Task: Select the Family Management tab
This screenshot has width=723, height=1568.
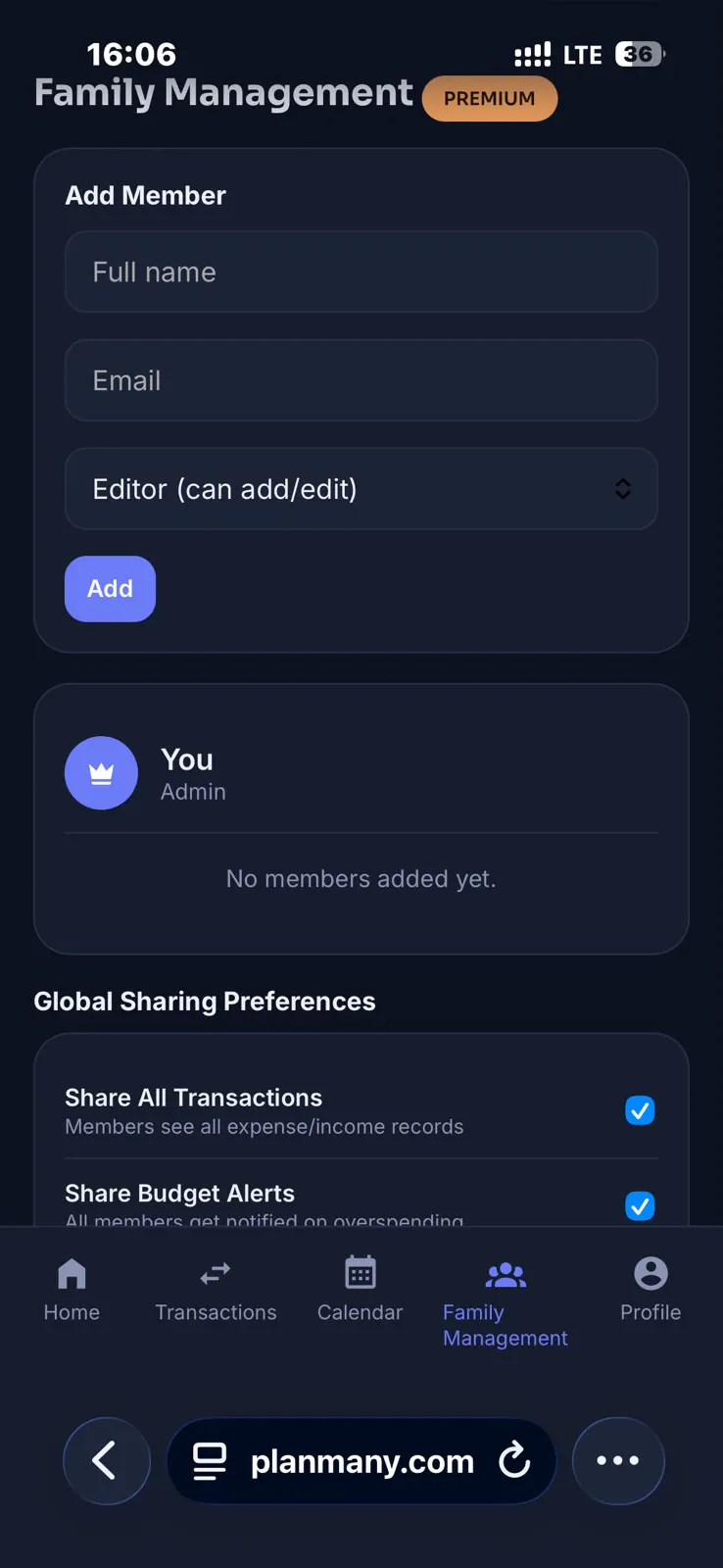Action: coord(506,1303)
